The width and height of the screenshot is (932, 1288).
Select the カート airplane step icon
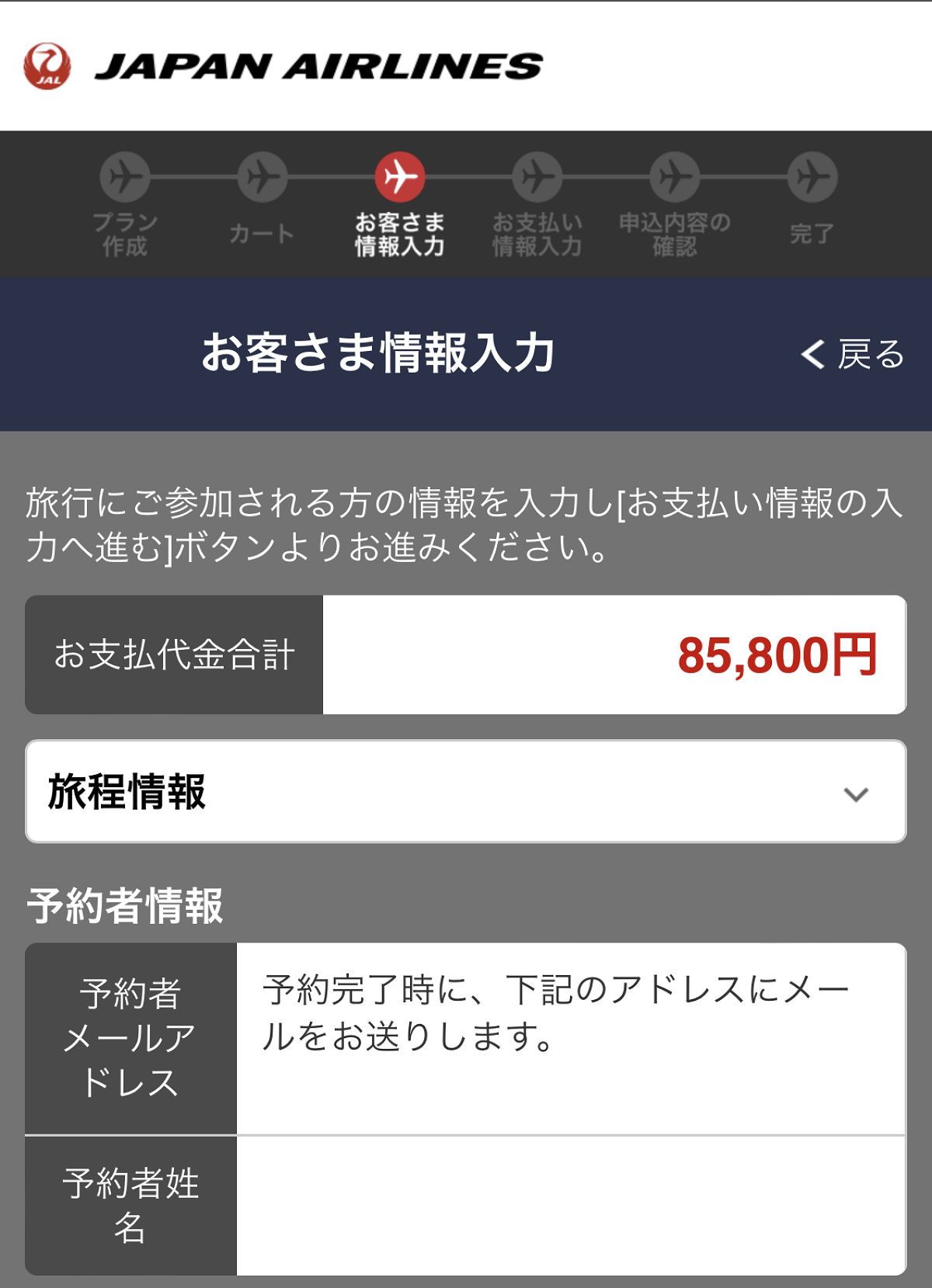coord(262,178)
